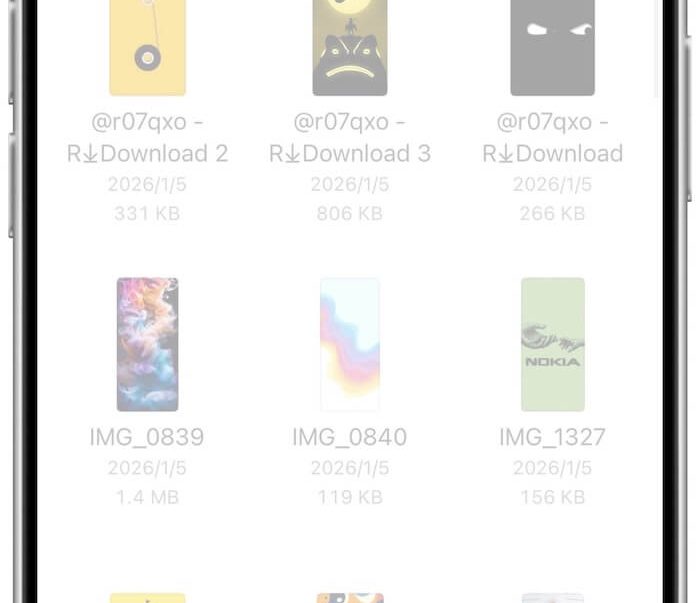Open the file @r07qxo - Download 2
This screenshot has height=603, width=700.
pos(147,50)
